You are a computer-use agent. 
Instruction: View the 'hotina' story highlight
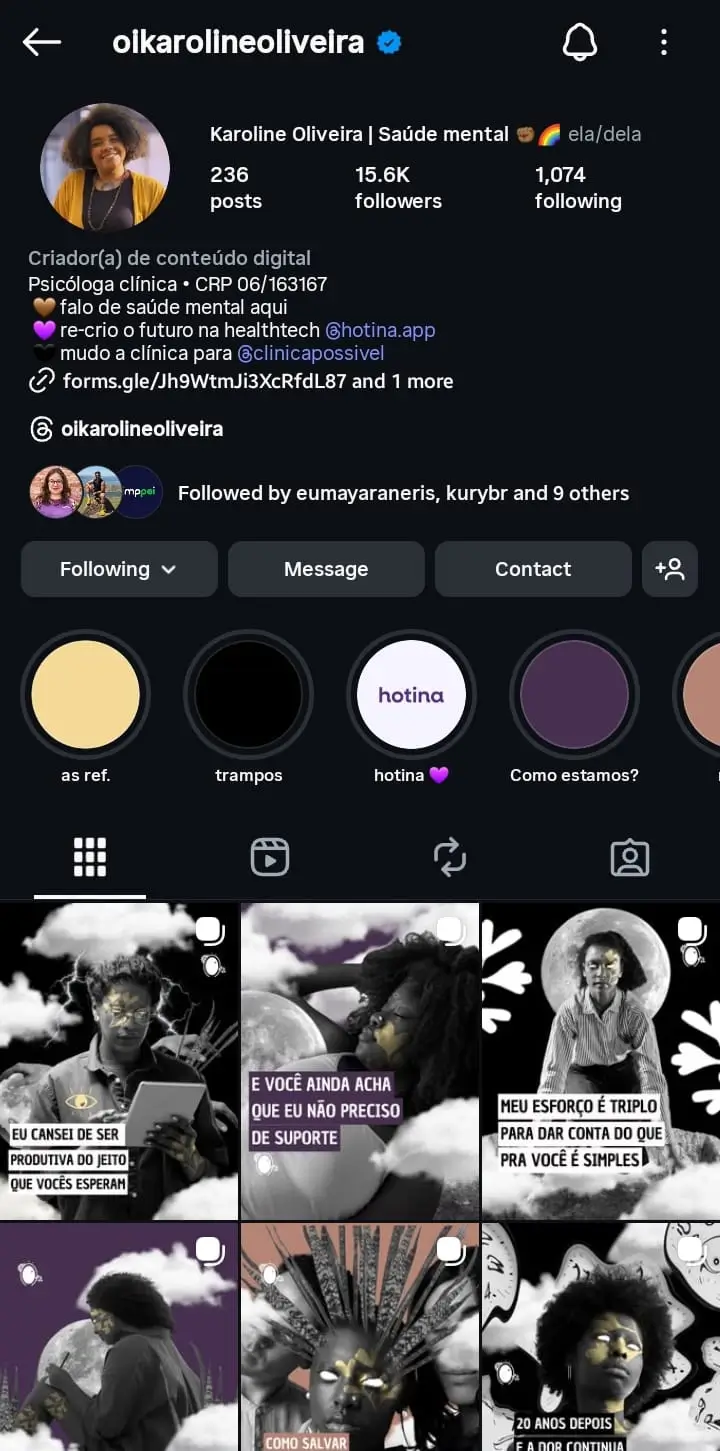411,695
